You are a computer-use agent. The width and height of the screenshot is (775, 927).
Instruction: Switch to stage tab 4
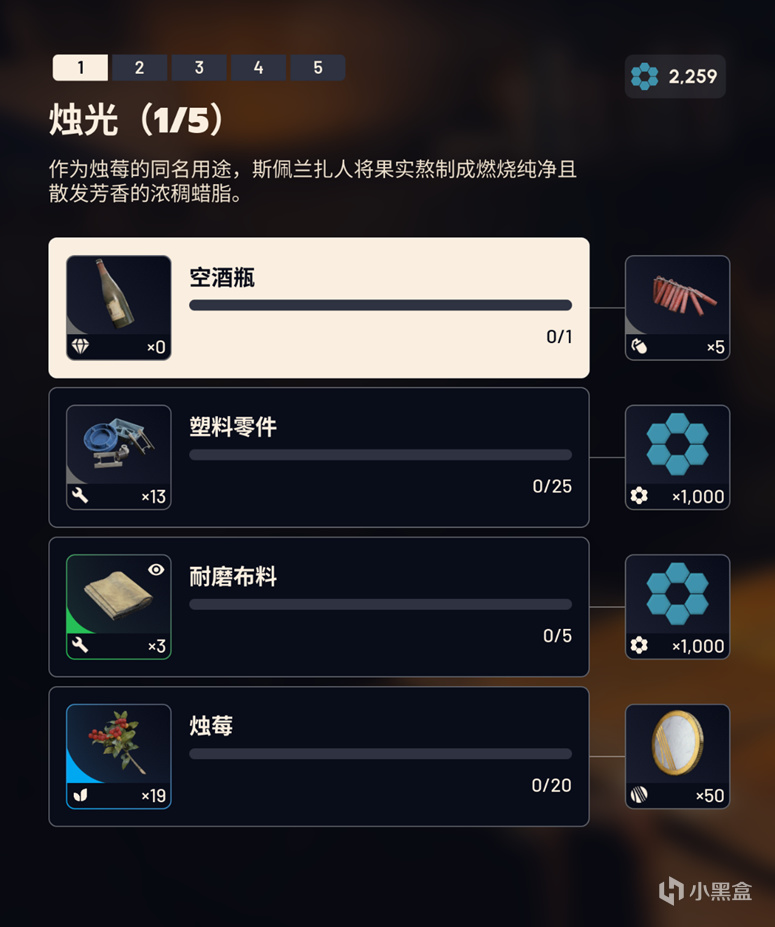[x=258, y=68]
